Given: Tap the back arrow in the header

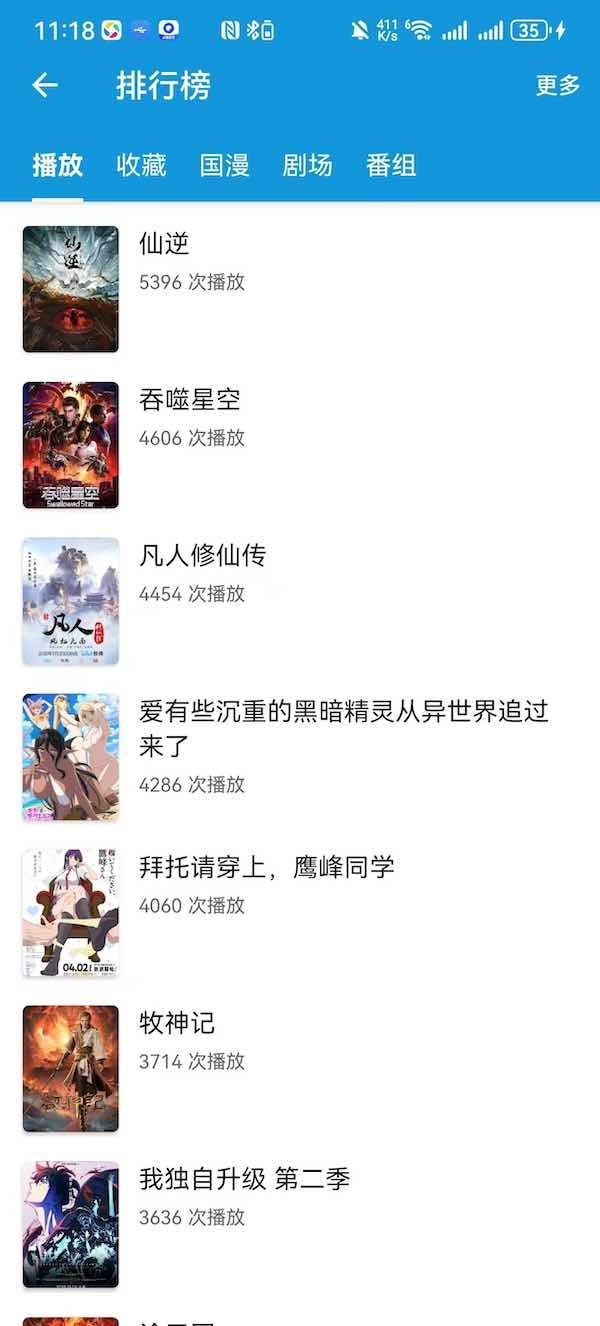Looking at the screenshot, I should click(x=45, y=86).
